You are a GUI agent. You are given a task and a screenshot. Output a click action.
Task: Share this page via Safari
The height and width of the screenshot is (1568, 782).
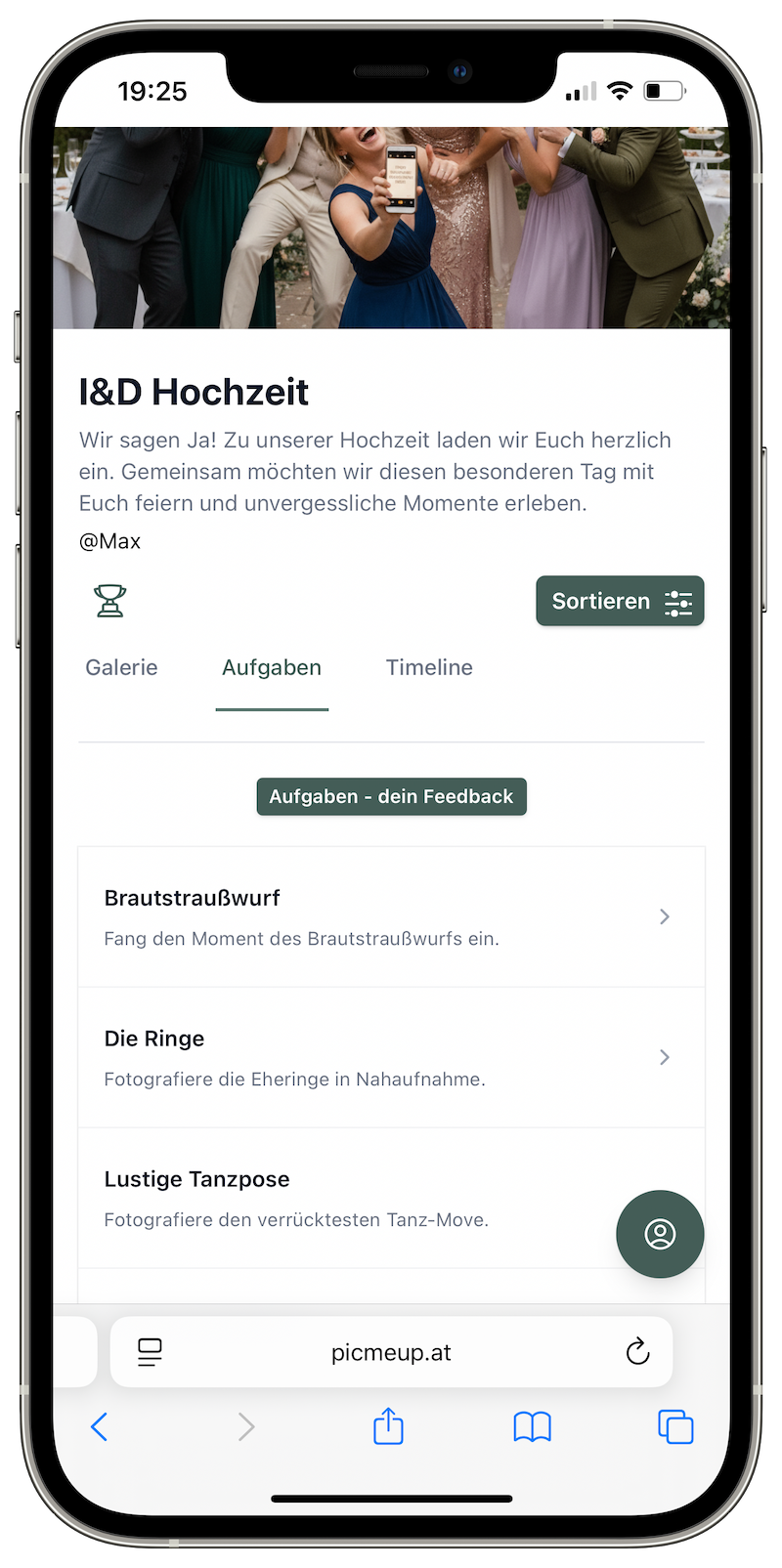(388, 1426)
